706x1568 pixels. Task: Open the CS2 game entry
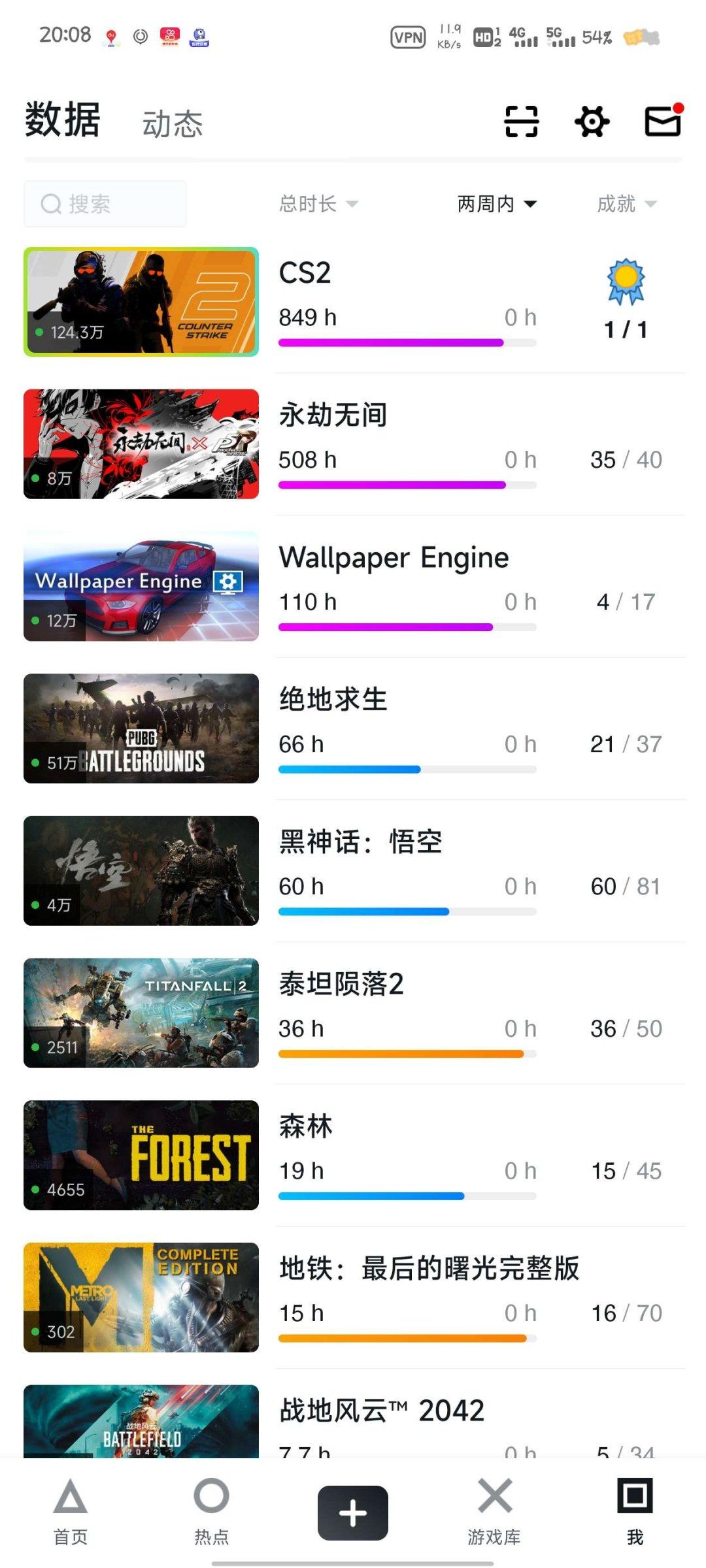405,302
